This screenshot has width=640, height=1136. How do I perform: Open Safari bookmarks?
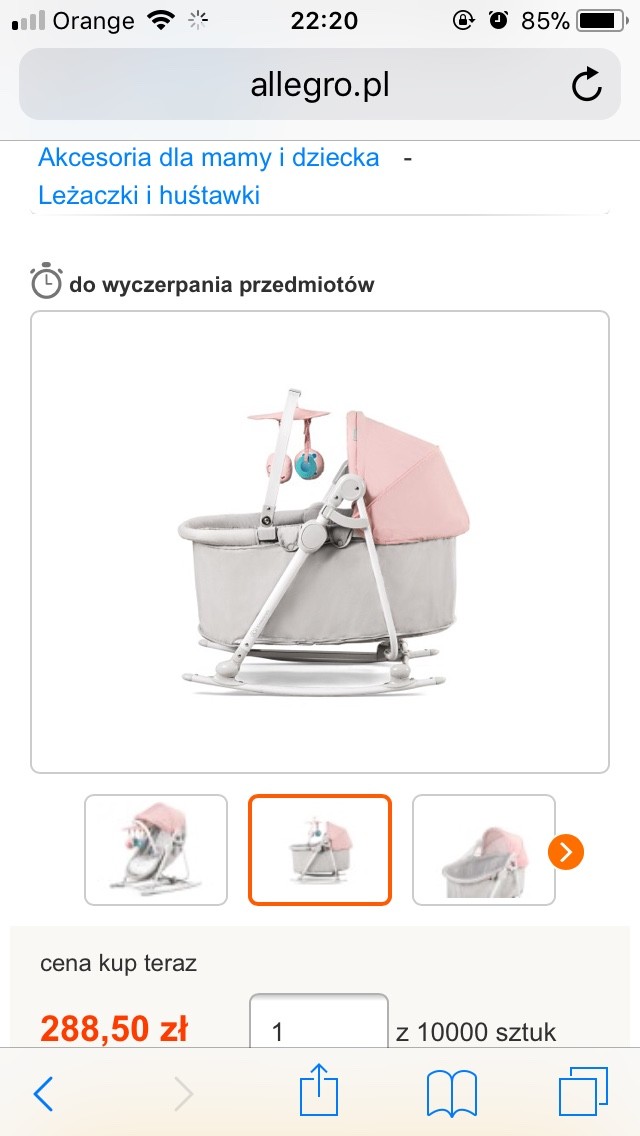pos(452,1093)
